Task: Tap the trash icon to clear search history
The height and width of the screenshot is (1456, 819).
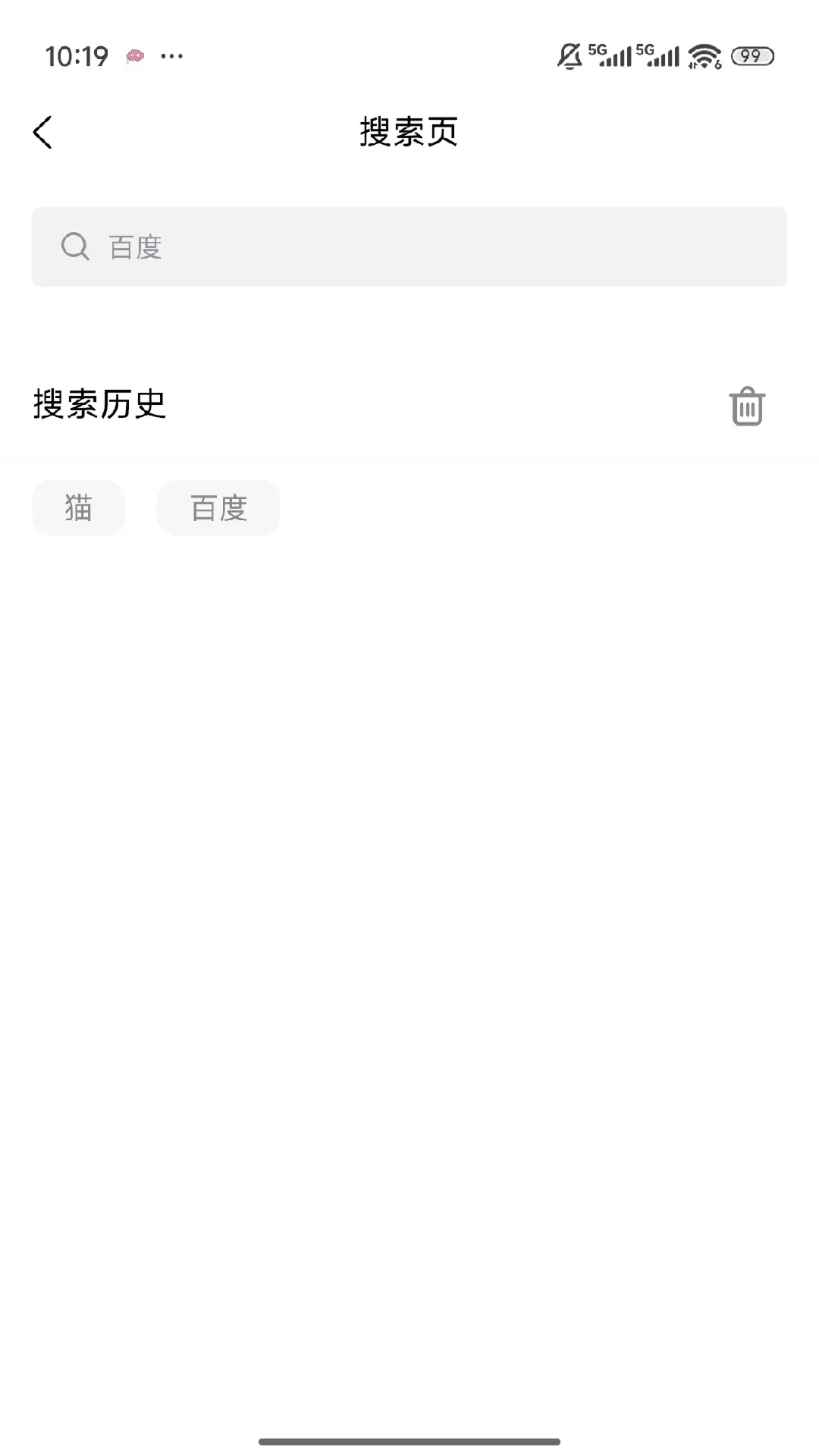Action: 747,406
